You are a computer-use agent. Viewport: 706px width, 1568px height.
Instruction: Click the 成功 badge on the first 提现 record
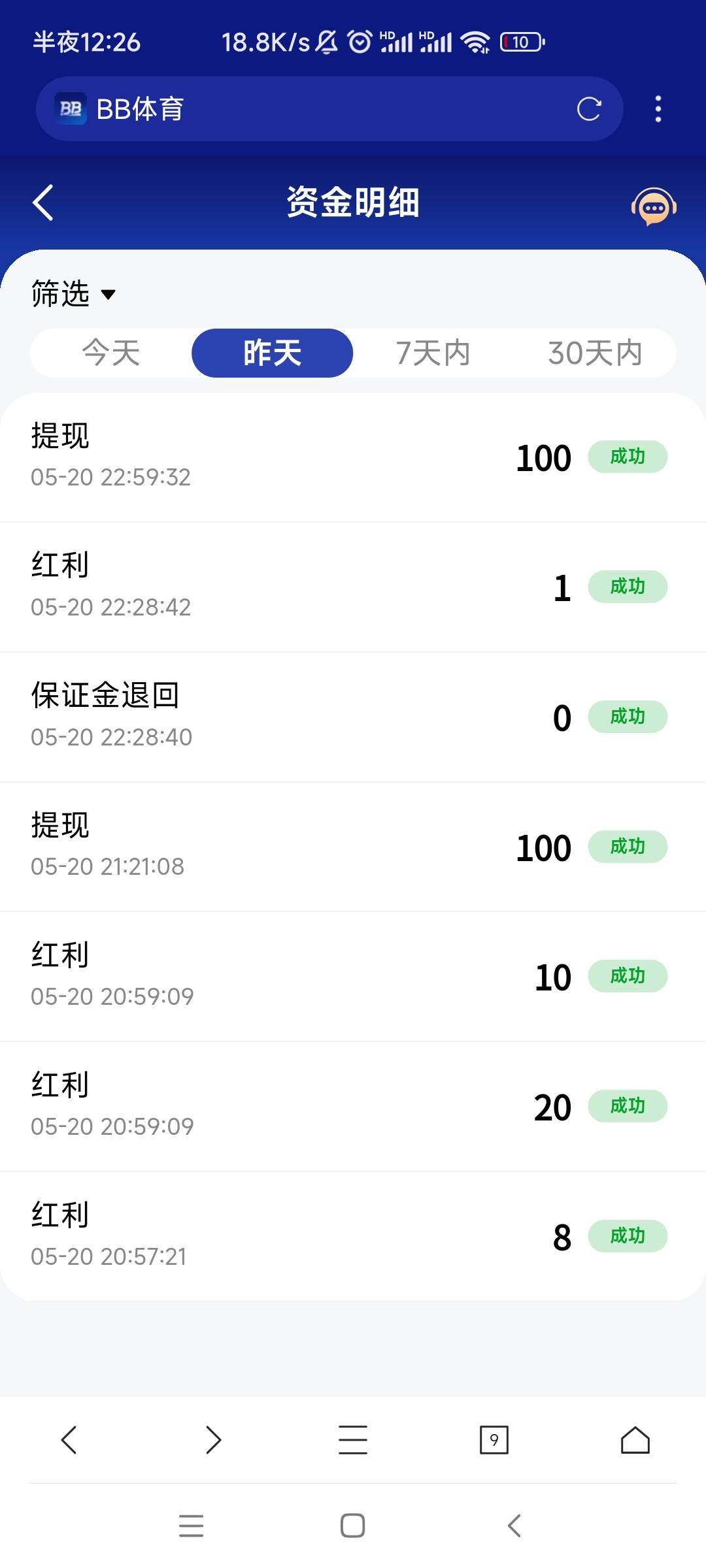tap(628, 457)
